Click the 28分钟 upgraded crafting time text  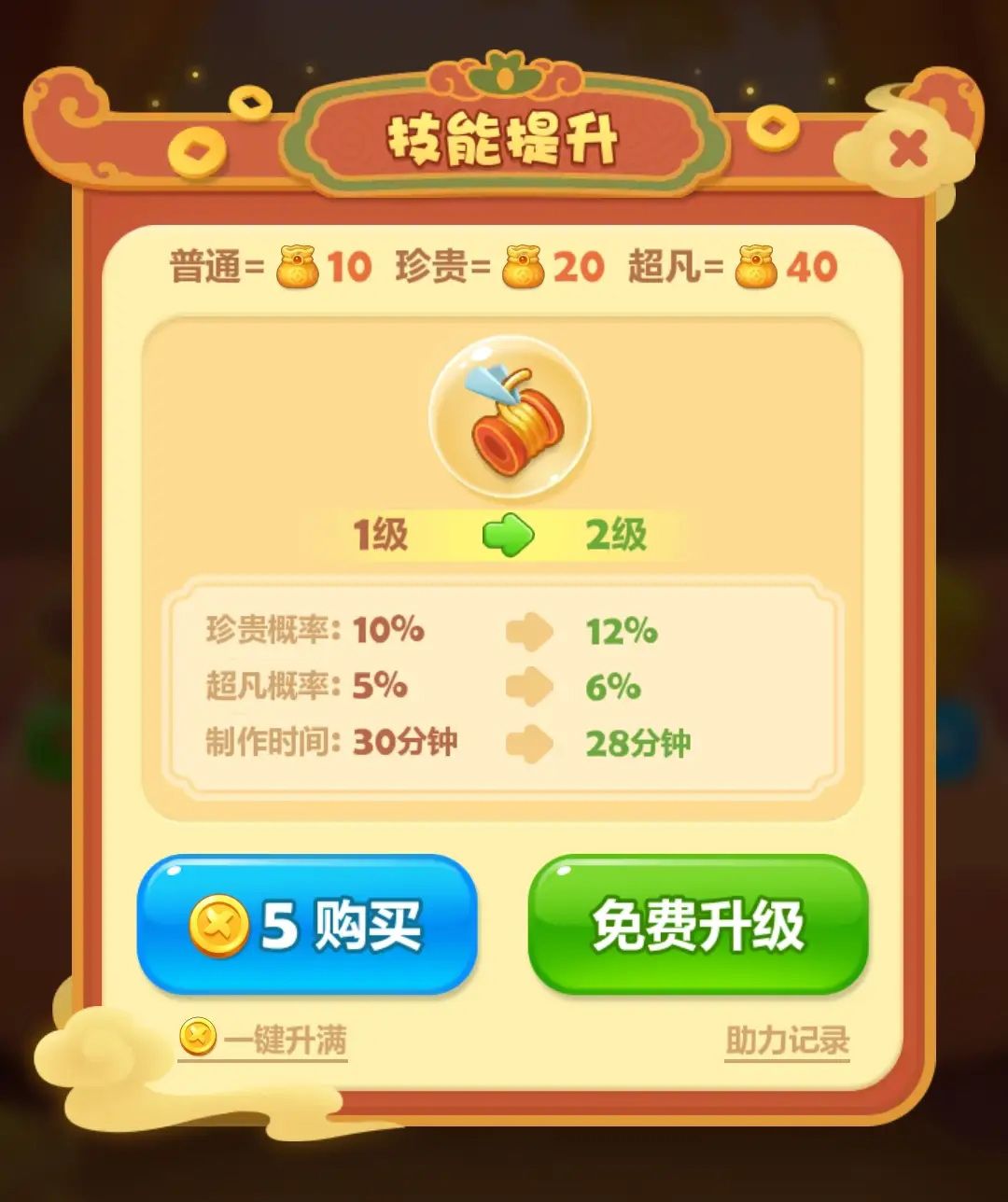coord(639,740)
